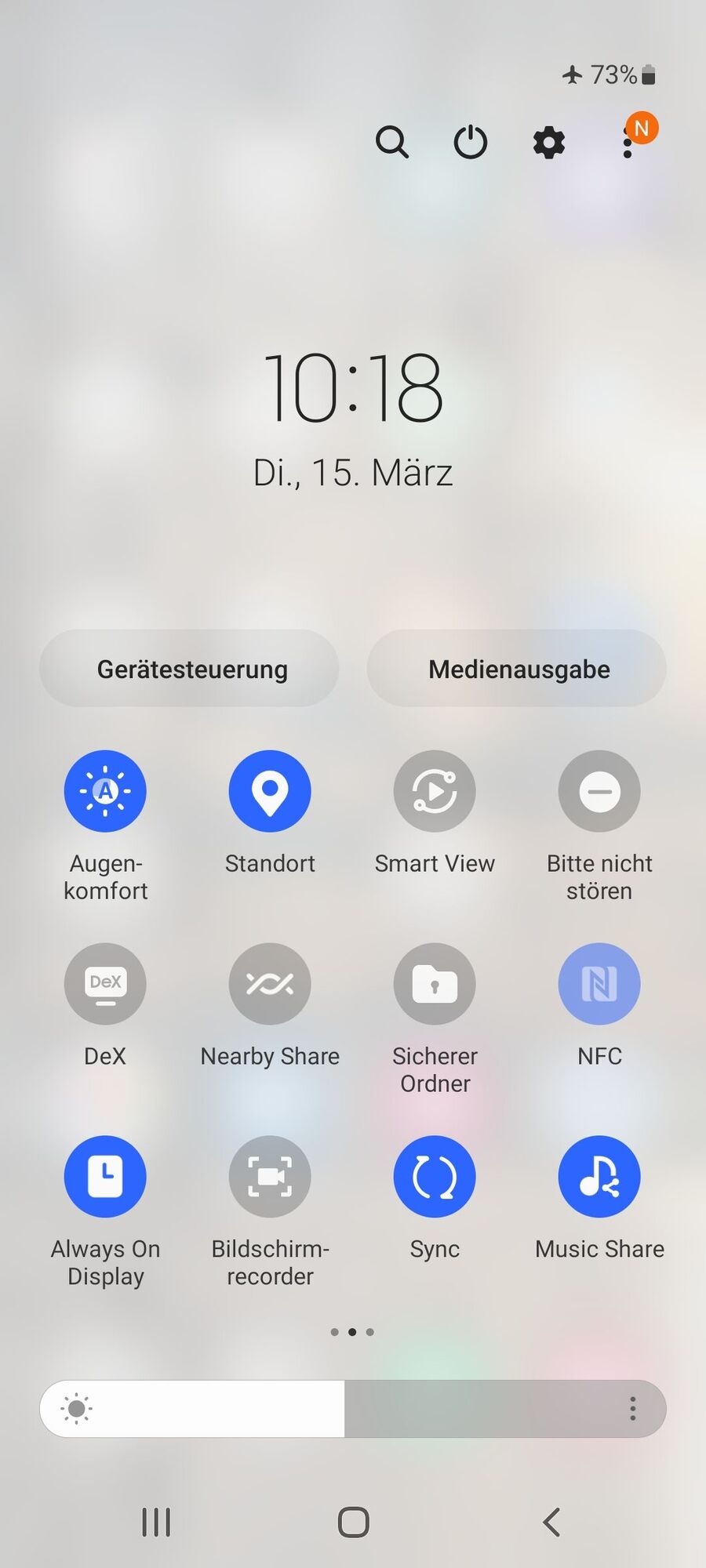
Task: Turn off Augenkomfort
Action: click(105, 791)
